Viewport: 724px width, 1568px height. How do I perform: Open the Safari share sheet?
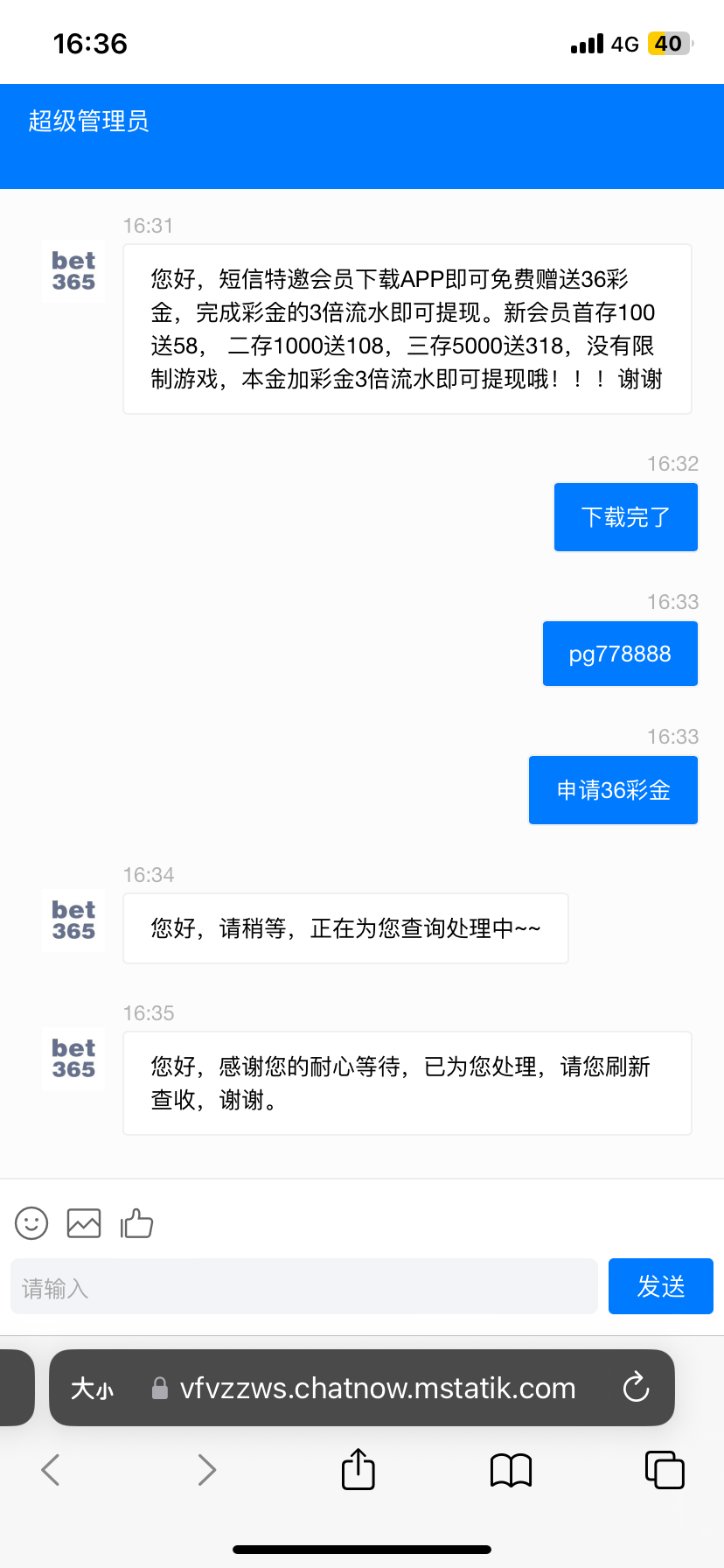click(x=358, y=1469)
